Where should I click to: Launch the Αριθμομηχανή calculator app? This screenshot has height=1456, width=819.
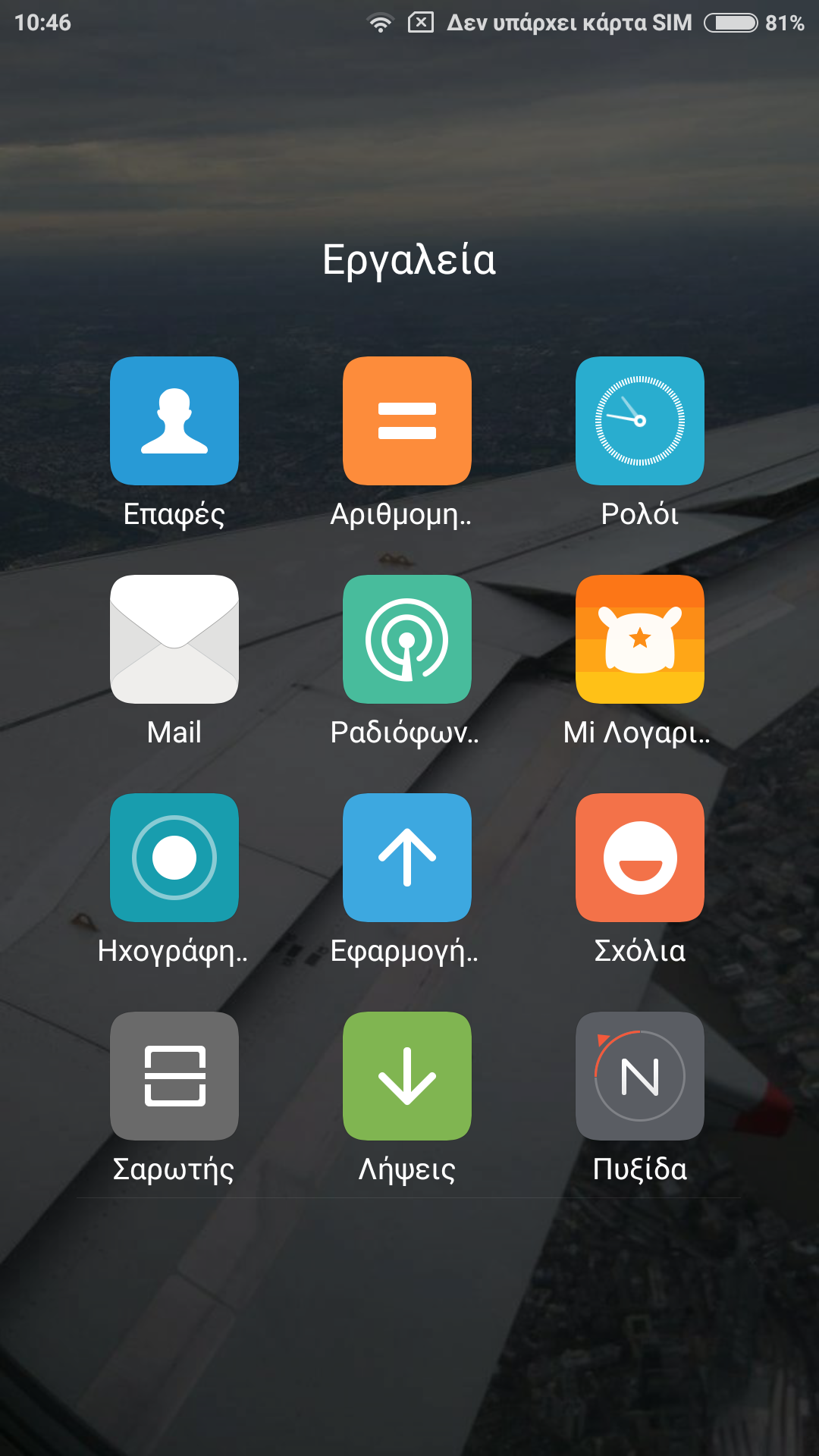407,421
